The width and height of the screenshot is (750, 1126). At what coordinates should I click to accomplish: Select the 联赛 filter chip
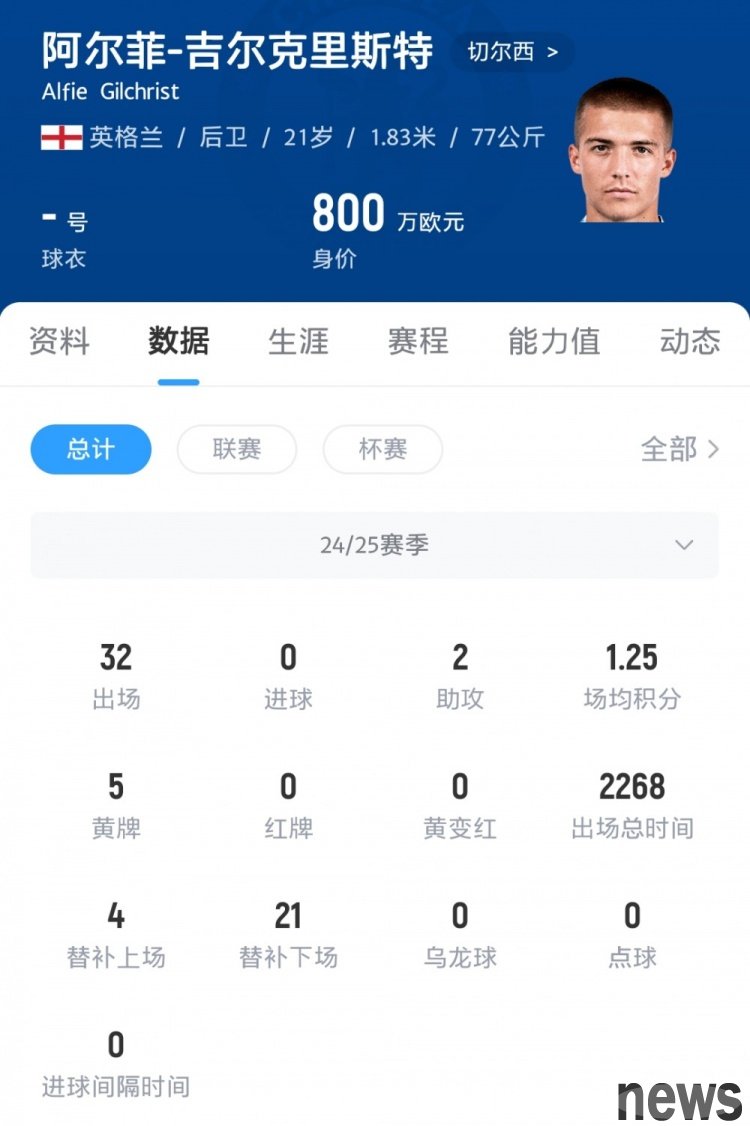click(237, 449)
